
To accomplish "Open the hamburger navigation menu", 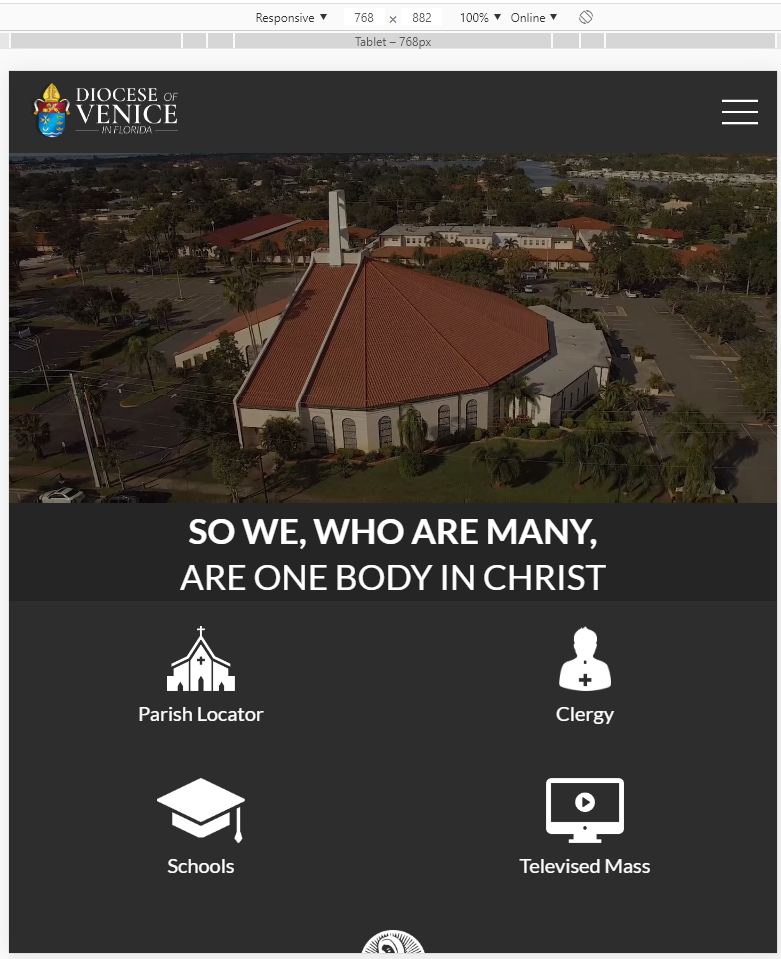I will 739,112.
